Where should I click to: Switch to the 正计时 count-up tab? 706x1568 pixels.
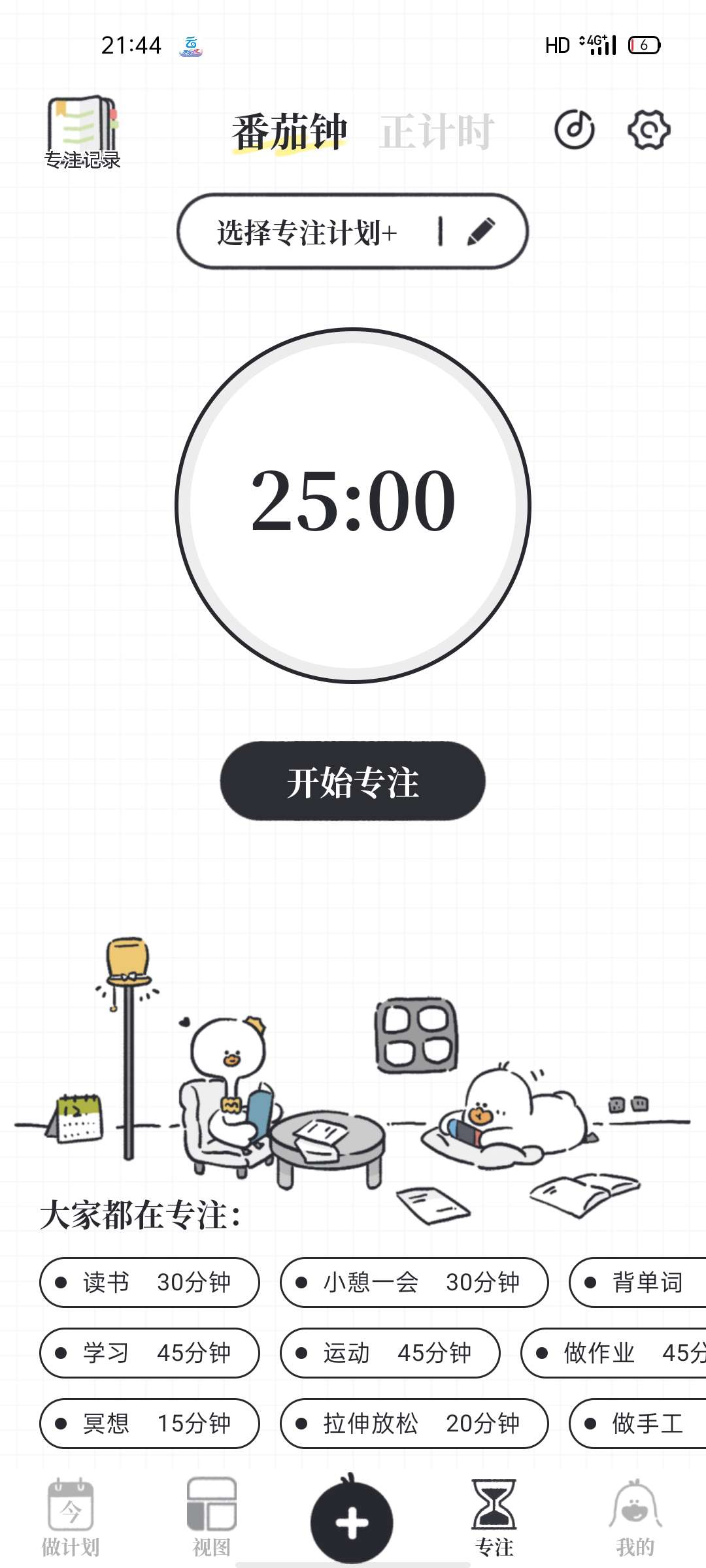(x=436, y=132)
